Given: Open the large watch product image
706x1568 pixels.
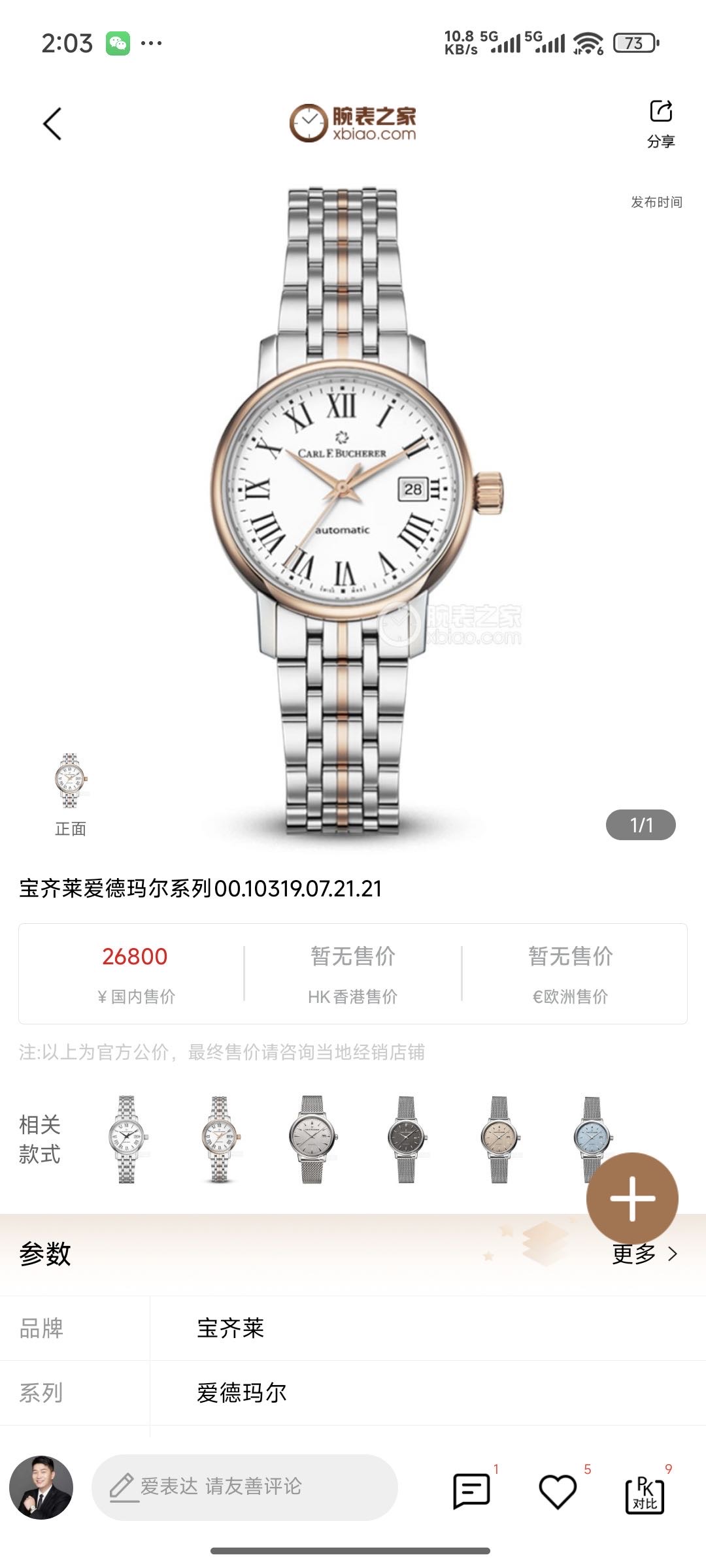Looking at the screenshot, I should click(353, 510).
